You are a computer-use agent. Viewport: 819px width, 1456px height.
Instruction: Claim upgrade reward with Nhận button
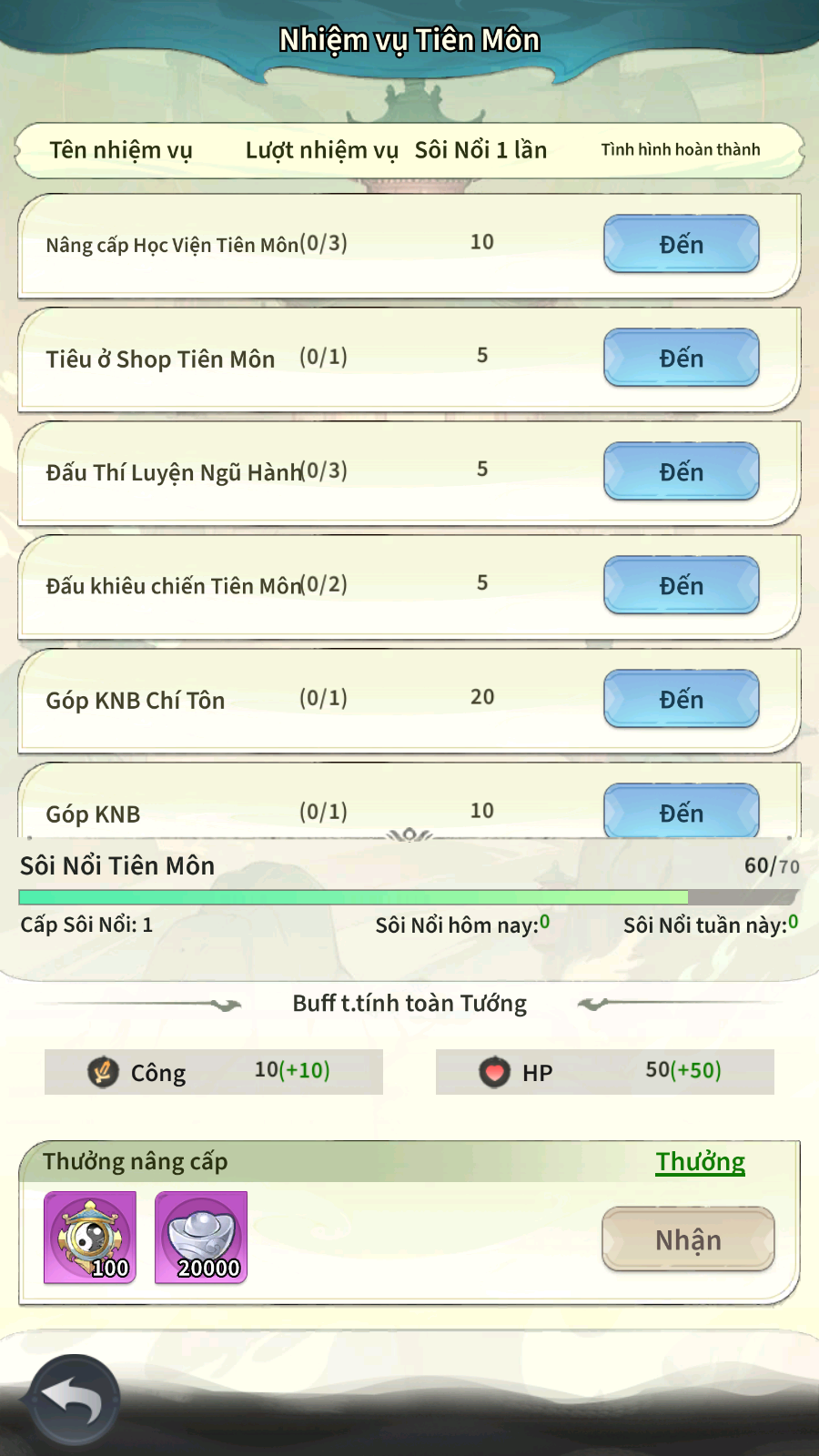(688, 1239)
